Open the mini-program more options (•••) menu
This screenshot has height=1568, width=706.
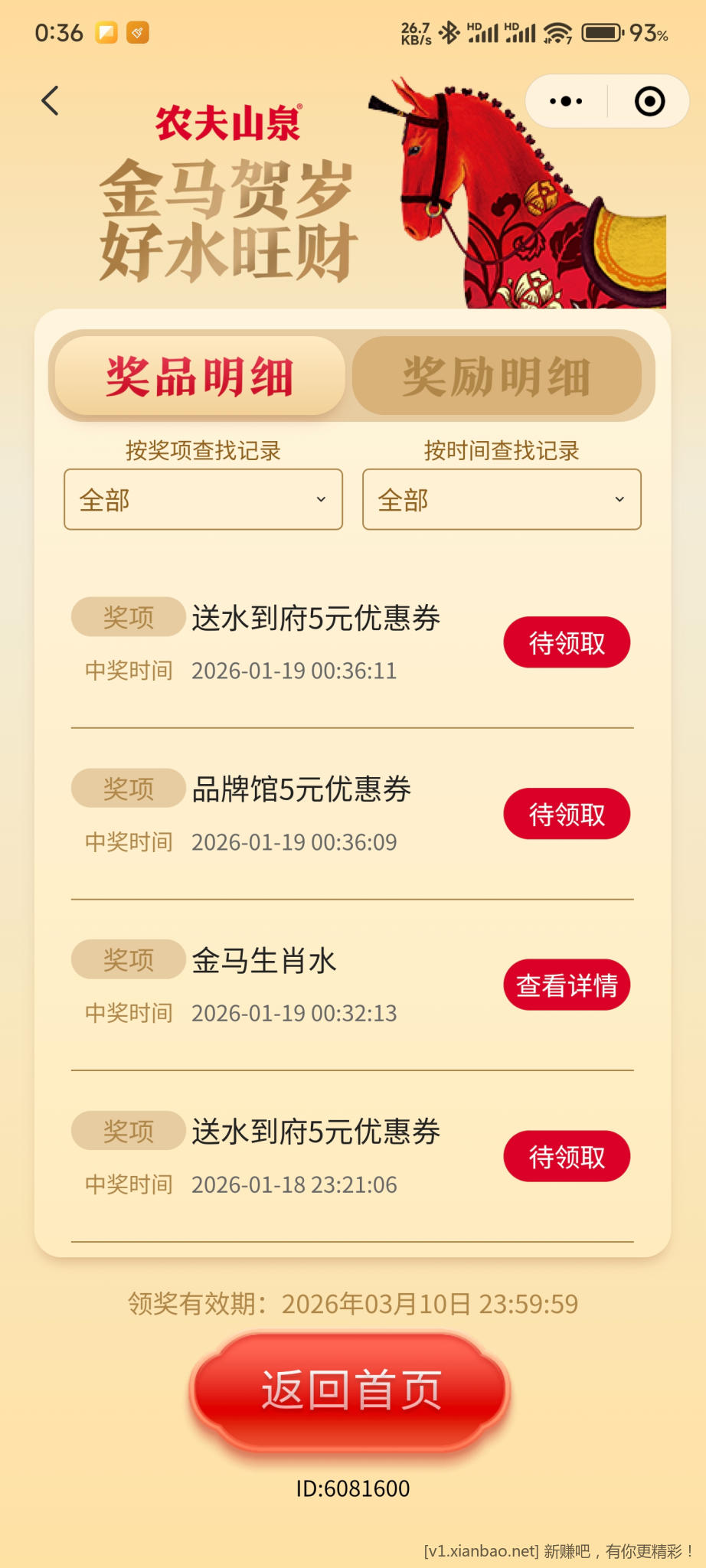564,100
